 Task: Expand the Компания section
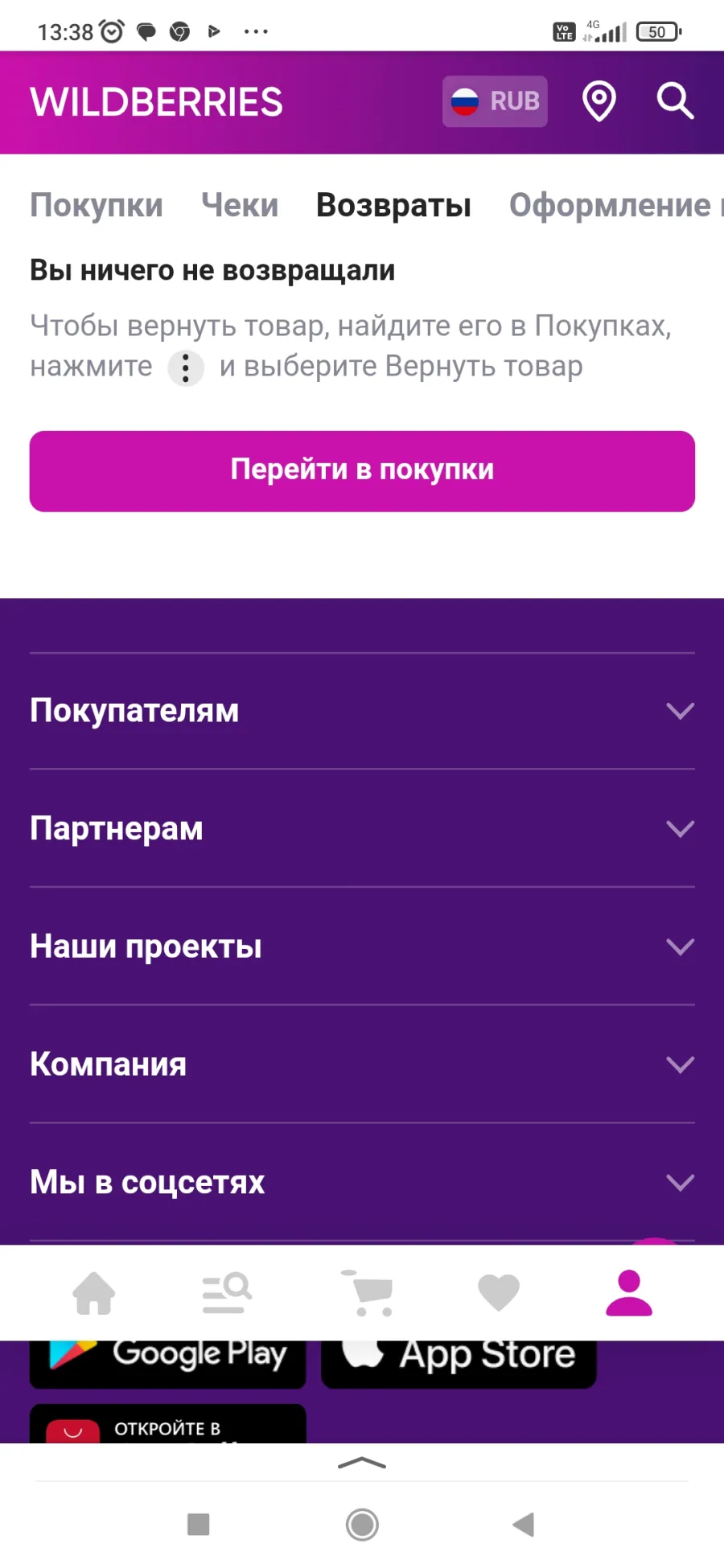click(362, 1065)
